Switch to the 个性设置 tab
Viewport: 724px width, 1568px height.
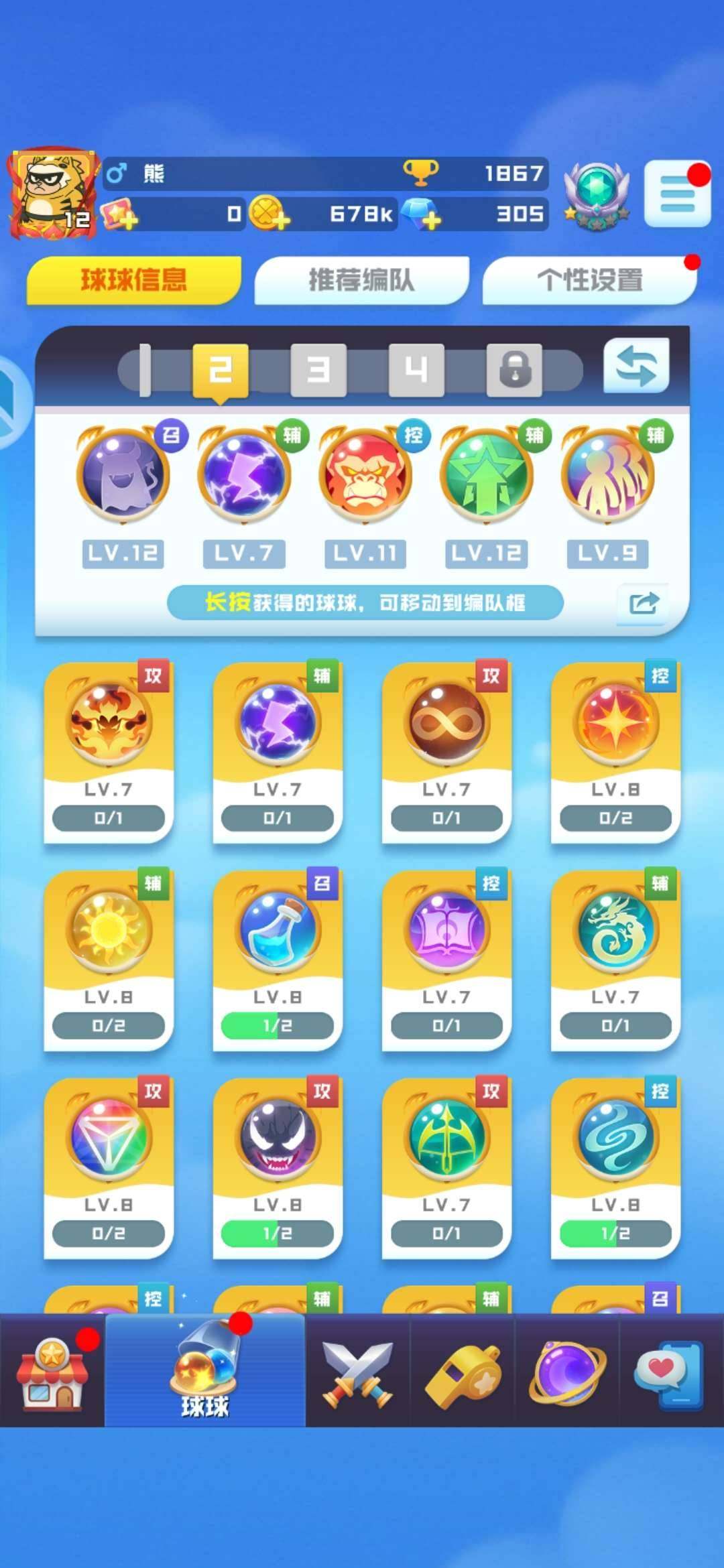tap(589, 280)
